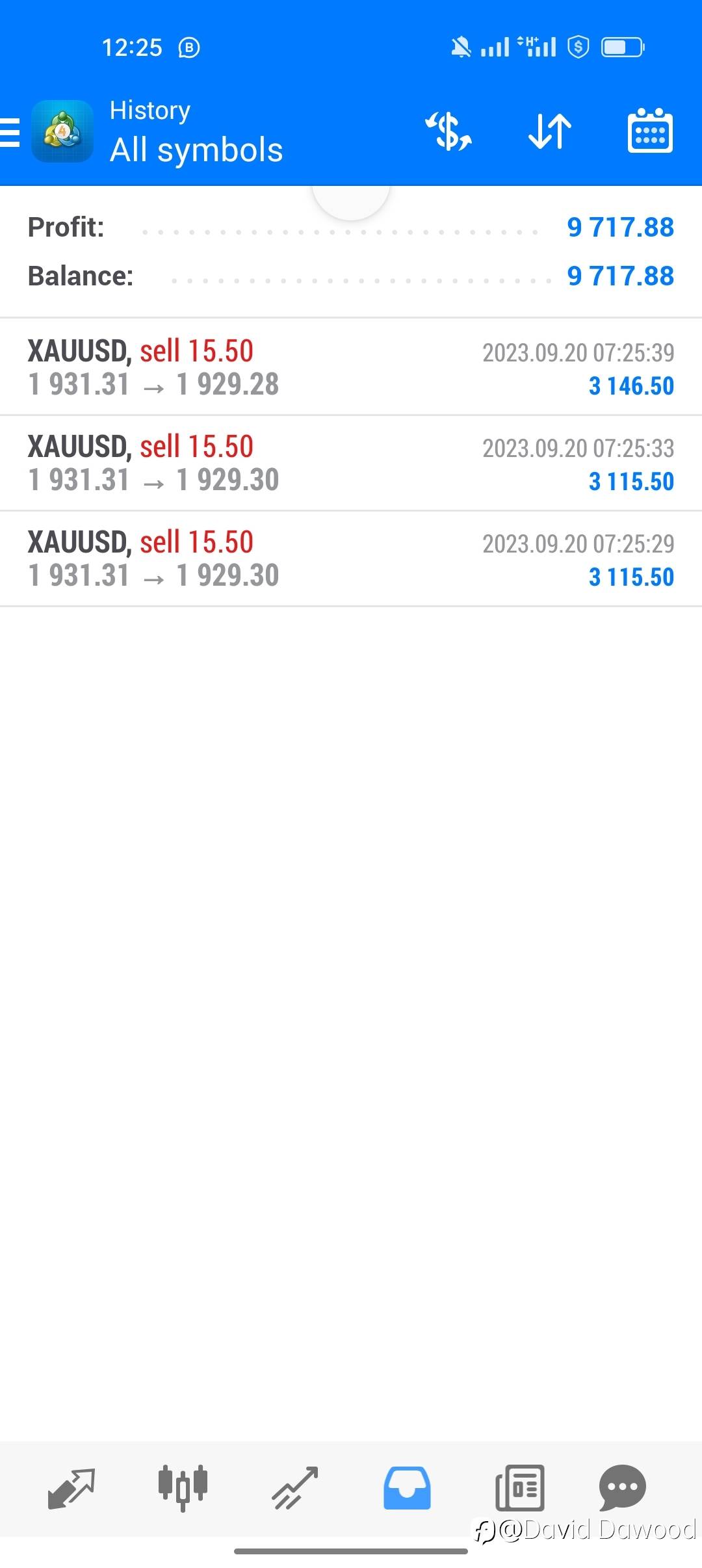Screen dimensions: 702x1568
Task: Change the history sort order
Action: (x=549, y=131)
